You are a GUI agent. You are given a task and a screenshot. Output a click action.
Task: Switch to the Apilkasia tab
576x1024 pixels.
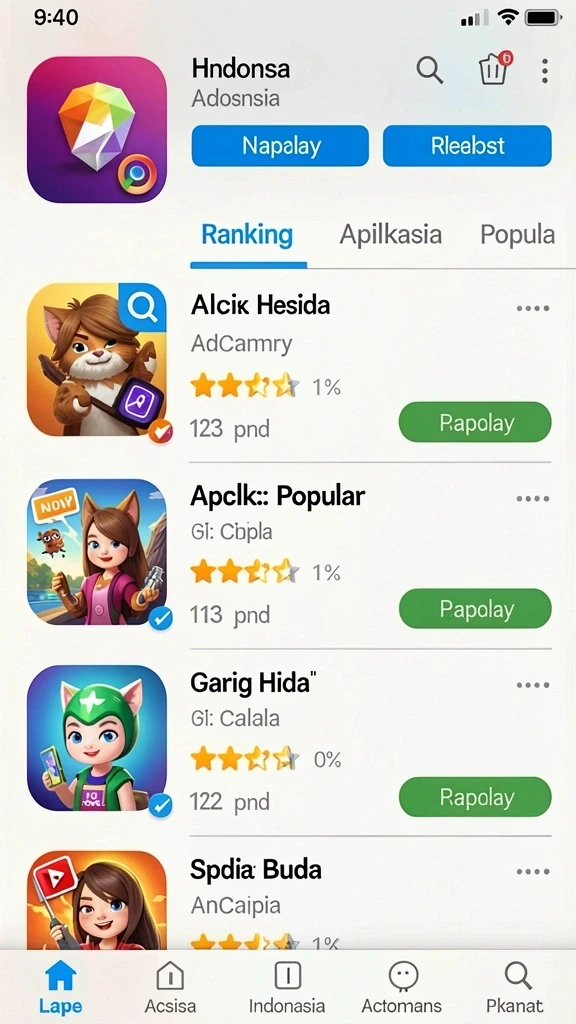click(x=391, y=234)
